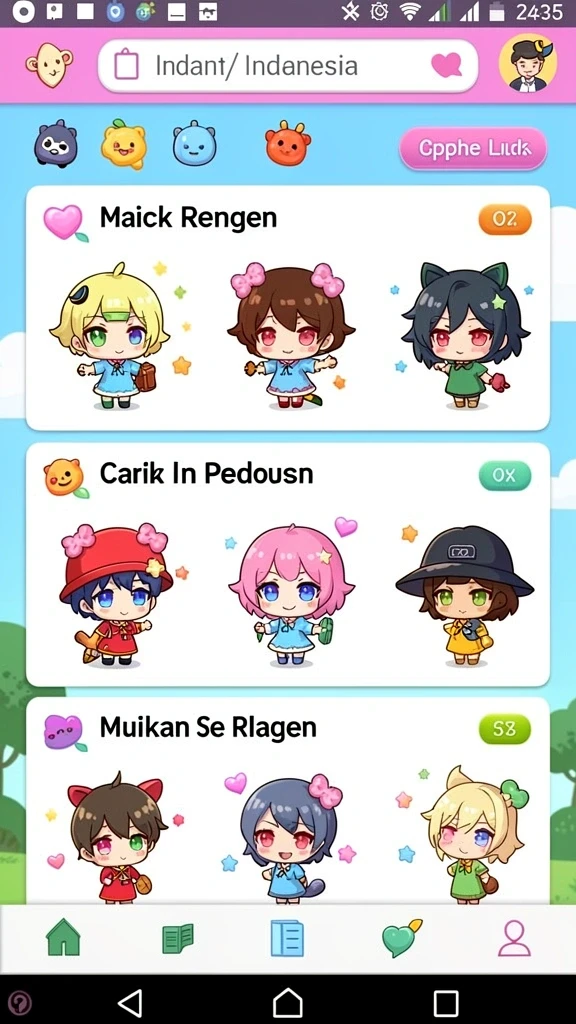Image resolution: width=576 pixels, height=1024 pixels.
Task: Open the Indant/Indanesia search field
Action: pyautogui.click(x=287, y=65)
